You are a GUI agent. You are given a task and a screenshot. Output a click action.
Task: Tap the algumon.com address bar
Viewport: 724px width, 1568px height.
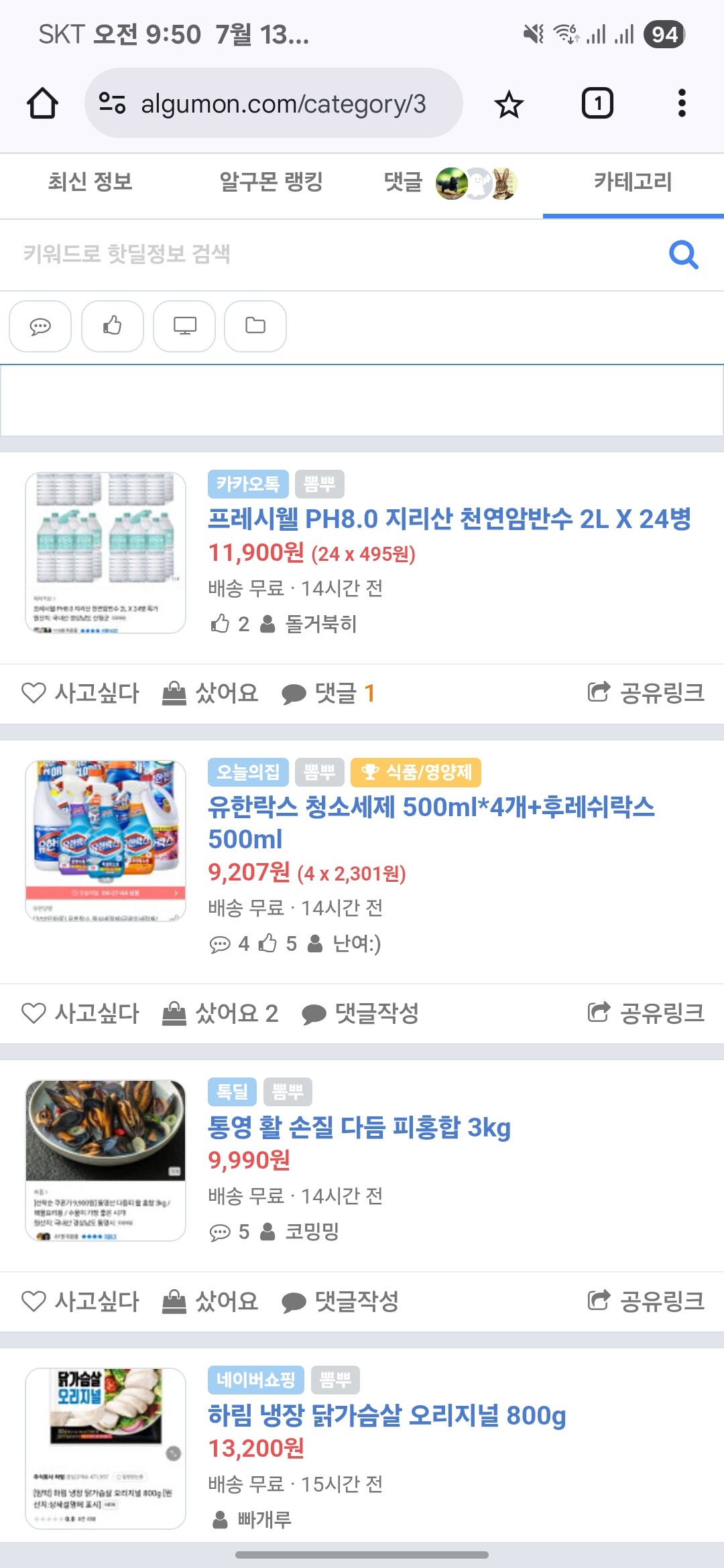pyautogui.click(x=282, y=104)
